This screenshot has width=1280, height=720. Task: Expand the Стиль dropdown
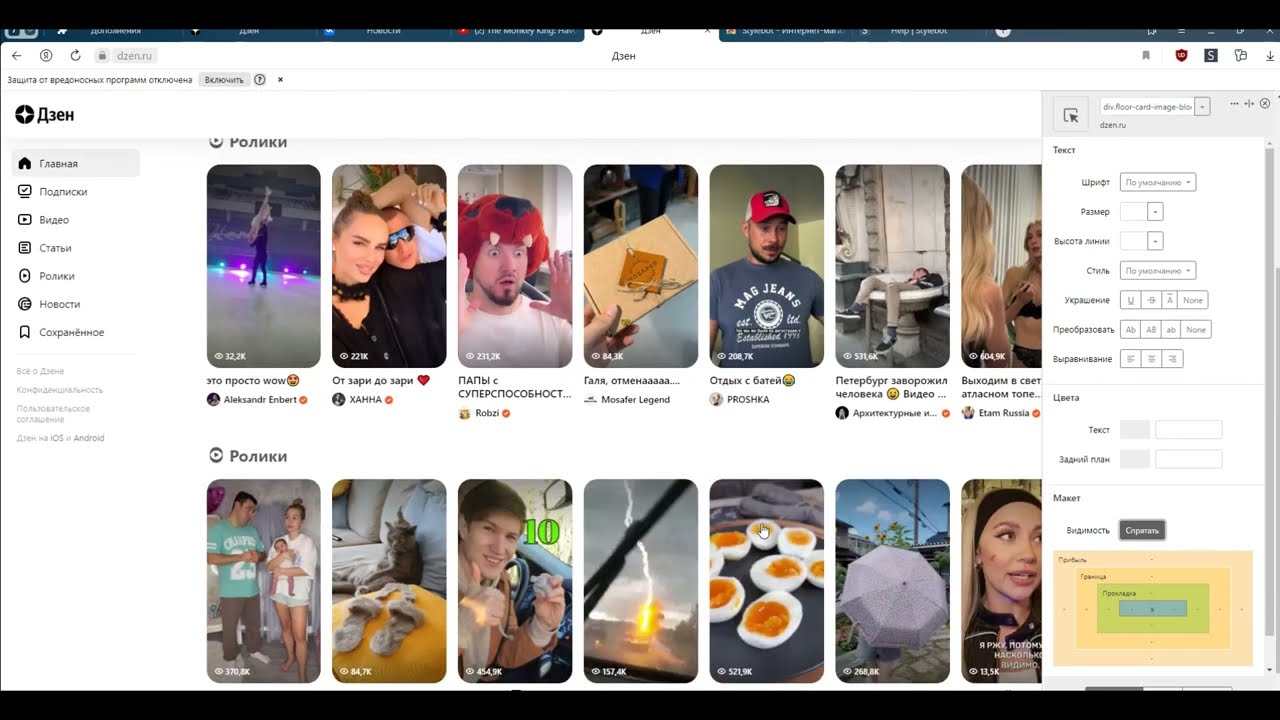click(x=1158, y=271)
